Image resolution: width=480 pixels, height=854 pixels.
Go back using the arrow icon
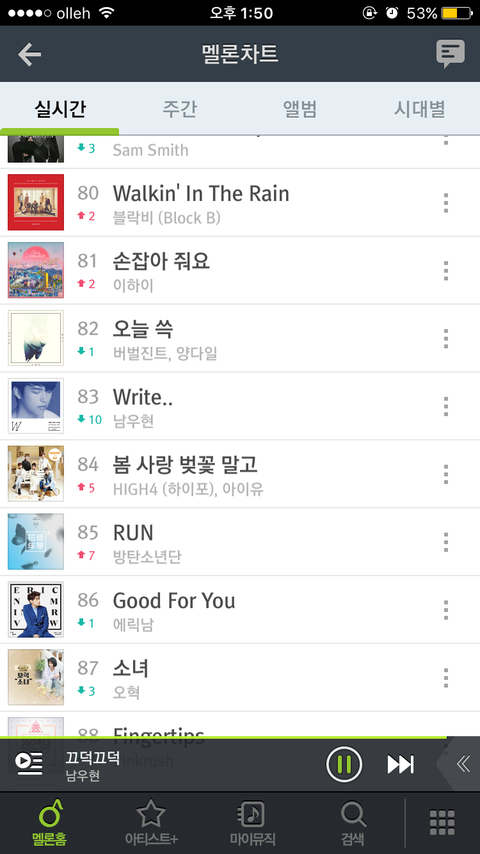pyautogui.click(x=29, y=54)
